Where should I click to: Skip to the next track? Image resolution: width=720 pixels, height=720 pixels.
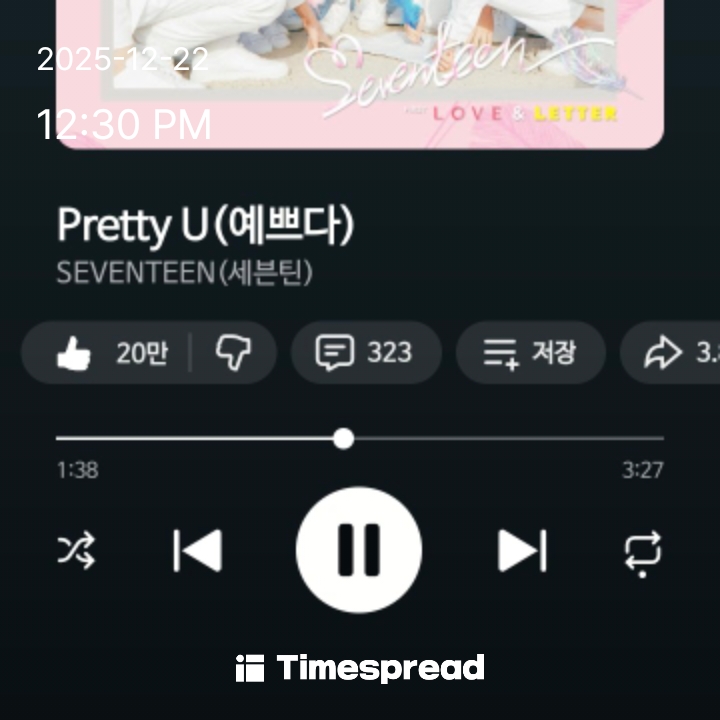click(x=522, y=550)
